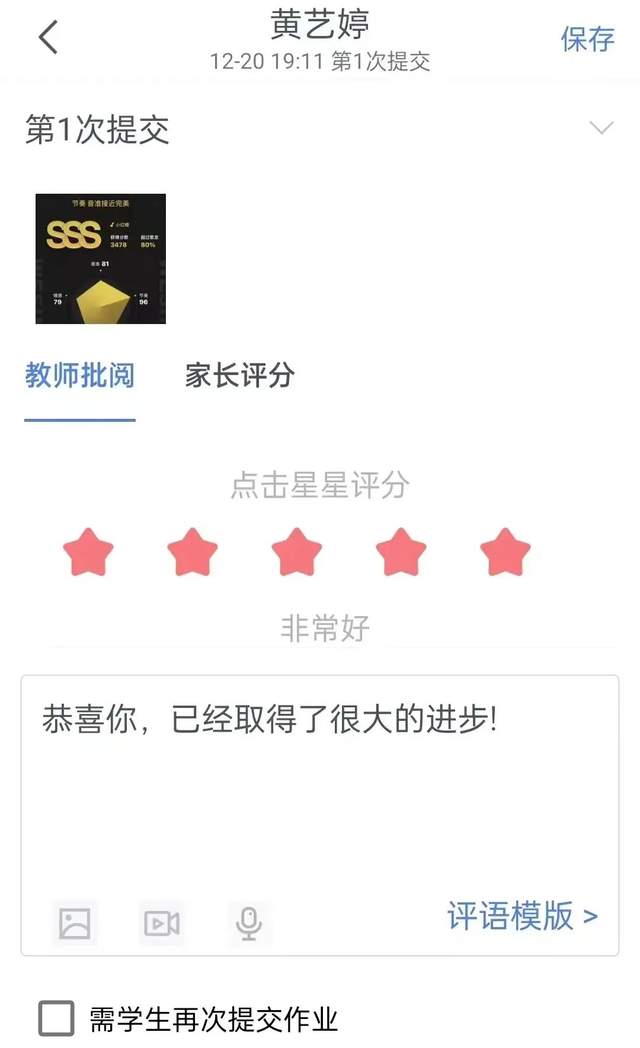The image size is (640, 1048).
Task: Open 评语模版 comment templates
Action: click(x=522, y=916)
